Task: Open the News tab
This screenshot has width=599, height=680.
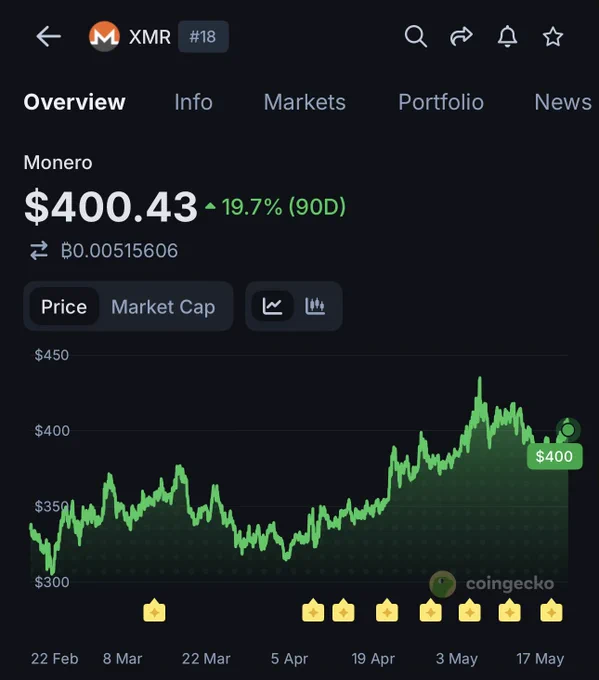Action: pyautogui.click(x=563, y=102)
